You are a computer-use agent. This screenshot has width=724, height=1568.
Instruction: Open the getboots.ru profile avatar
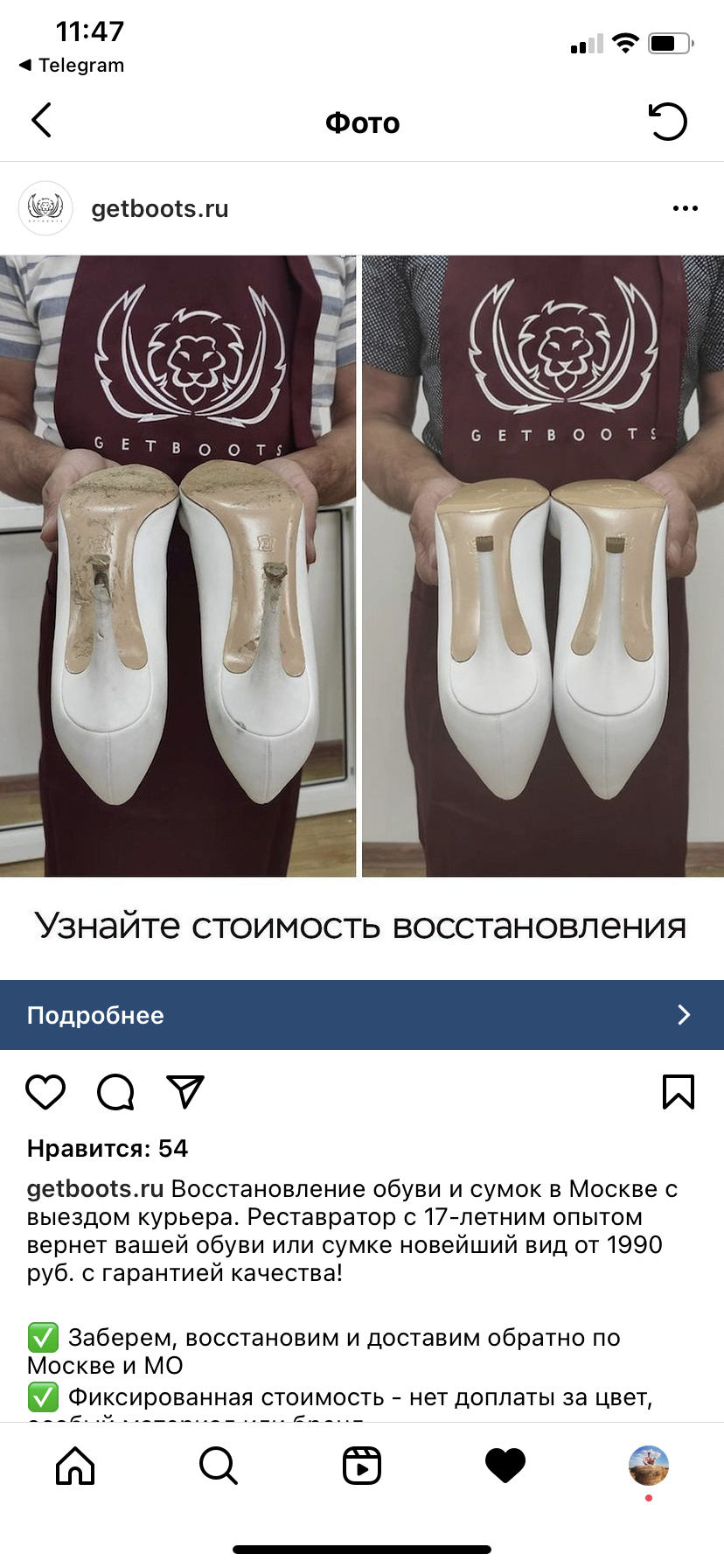[45, 208]
